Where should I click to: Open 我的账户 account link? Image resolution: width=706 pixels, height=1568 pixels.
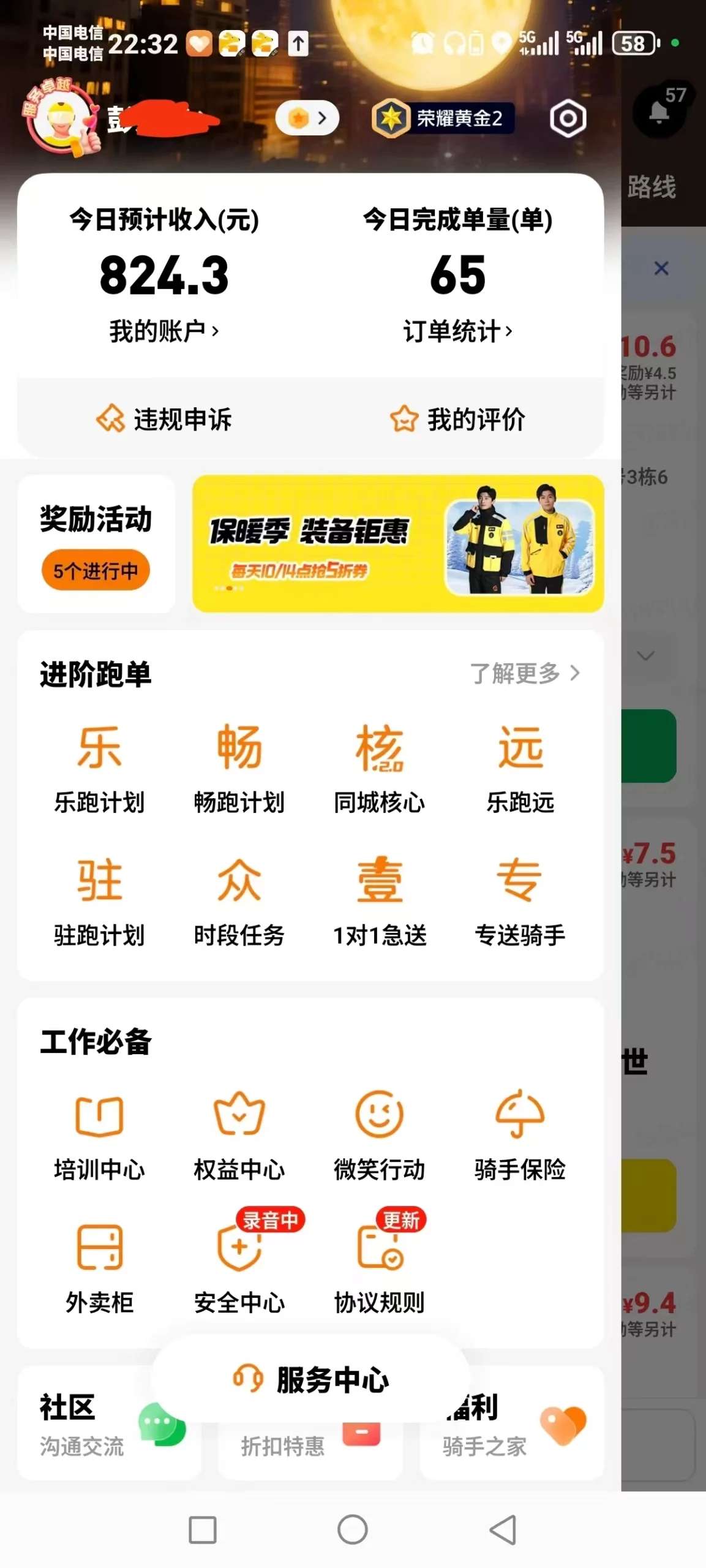tap(163, 331)
